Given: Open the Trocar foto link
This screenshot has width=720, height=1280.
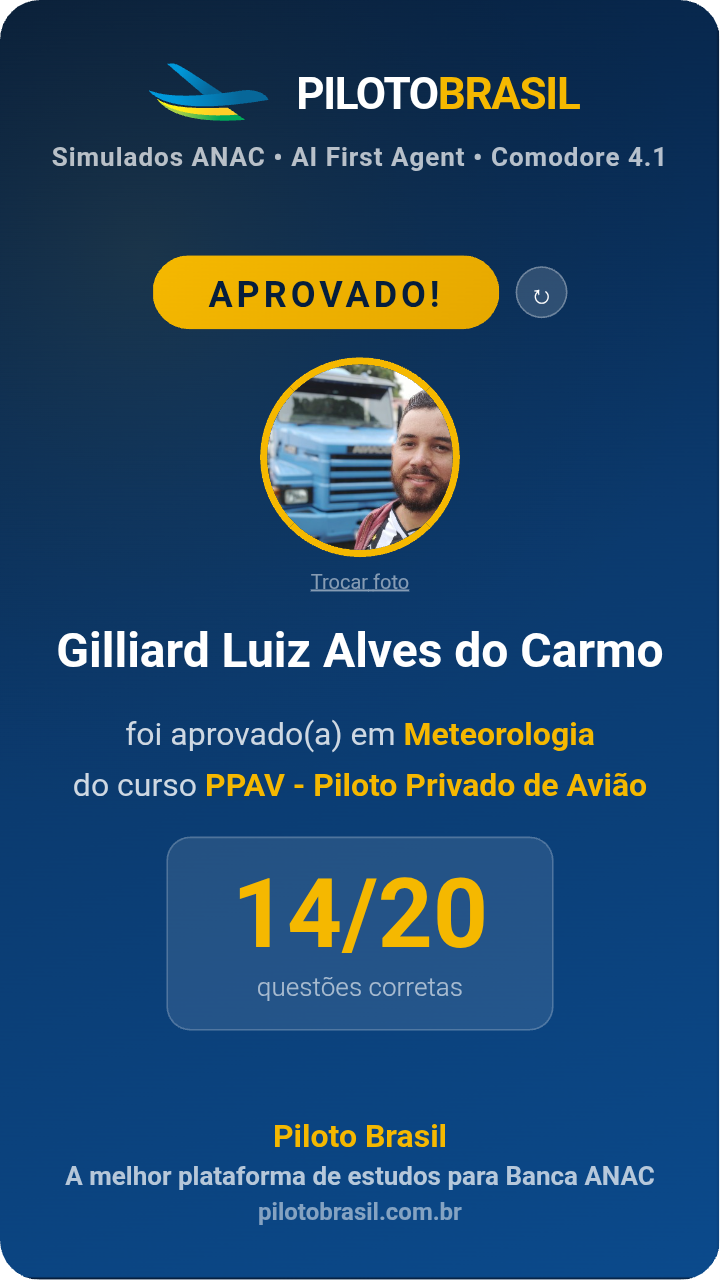Looking at the screenshot, I should pyautogui.click(x=360, y=581).
